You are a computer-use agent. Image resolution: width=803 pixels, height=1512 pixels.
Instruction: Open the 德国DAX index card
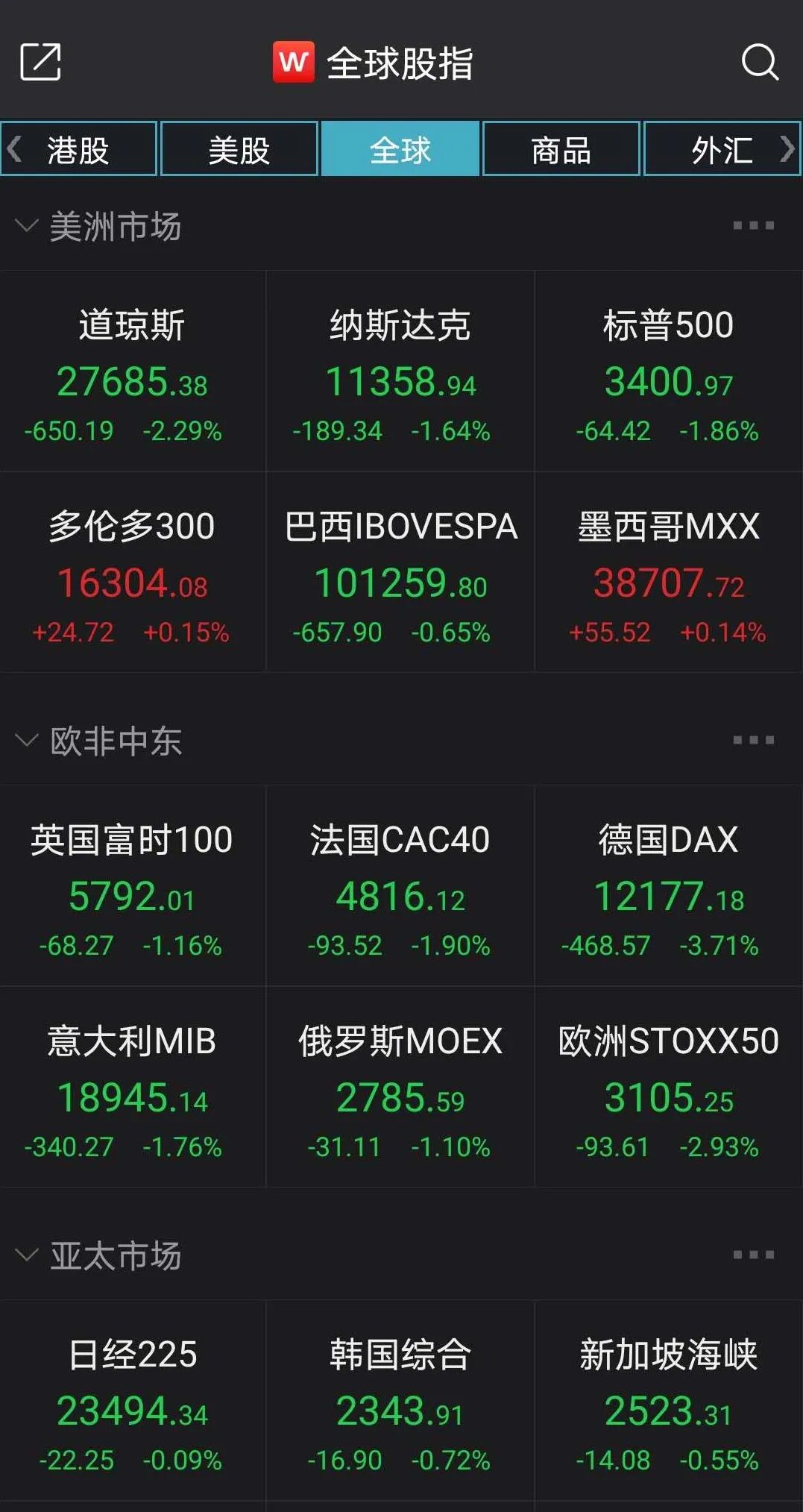tap(669, 886)
